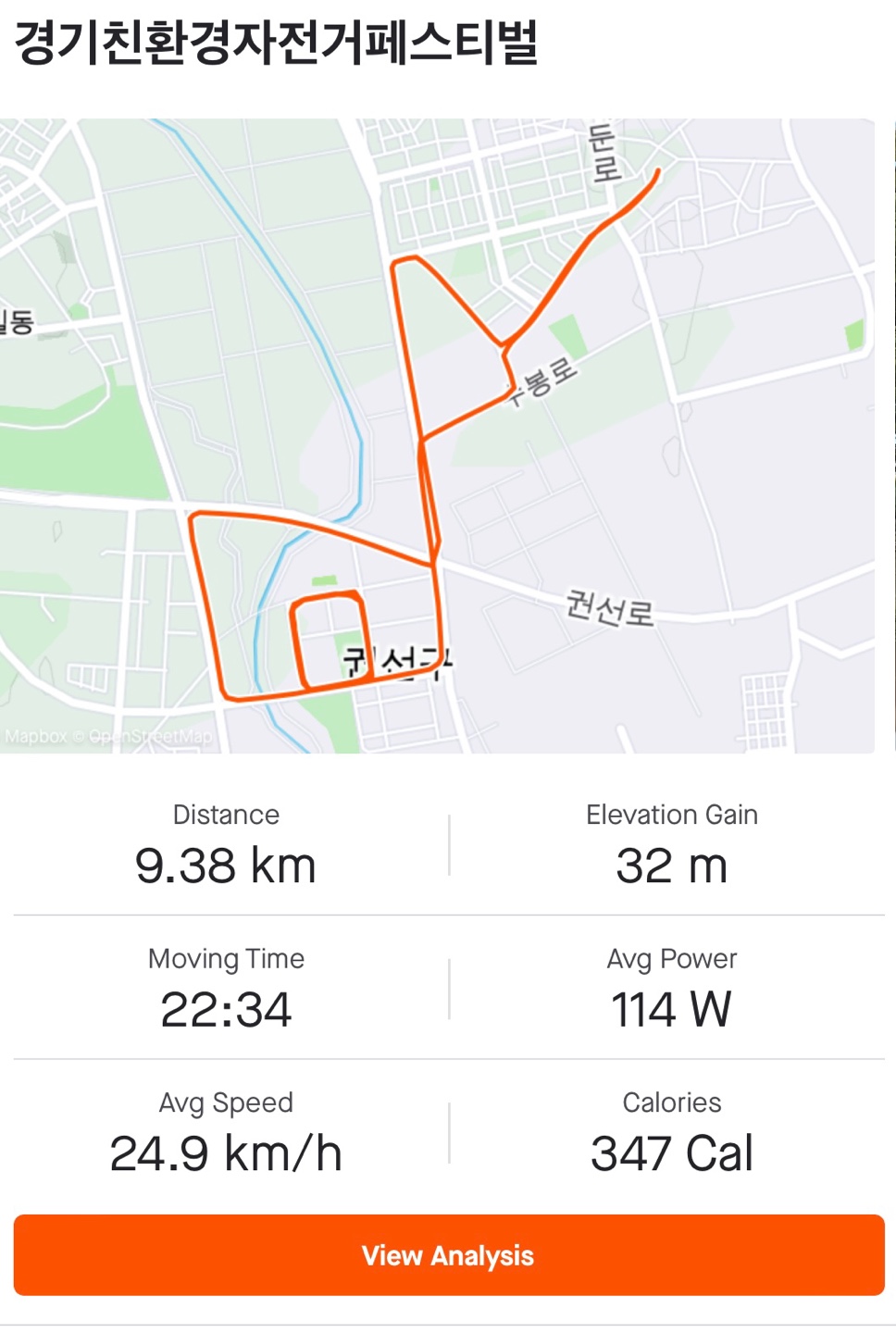Open the View Analysis button
This screenshot has width=896, height=1333.
point(448,1255)
